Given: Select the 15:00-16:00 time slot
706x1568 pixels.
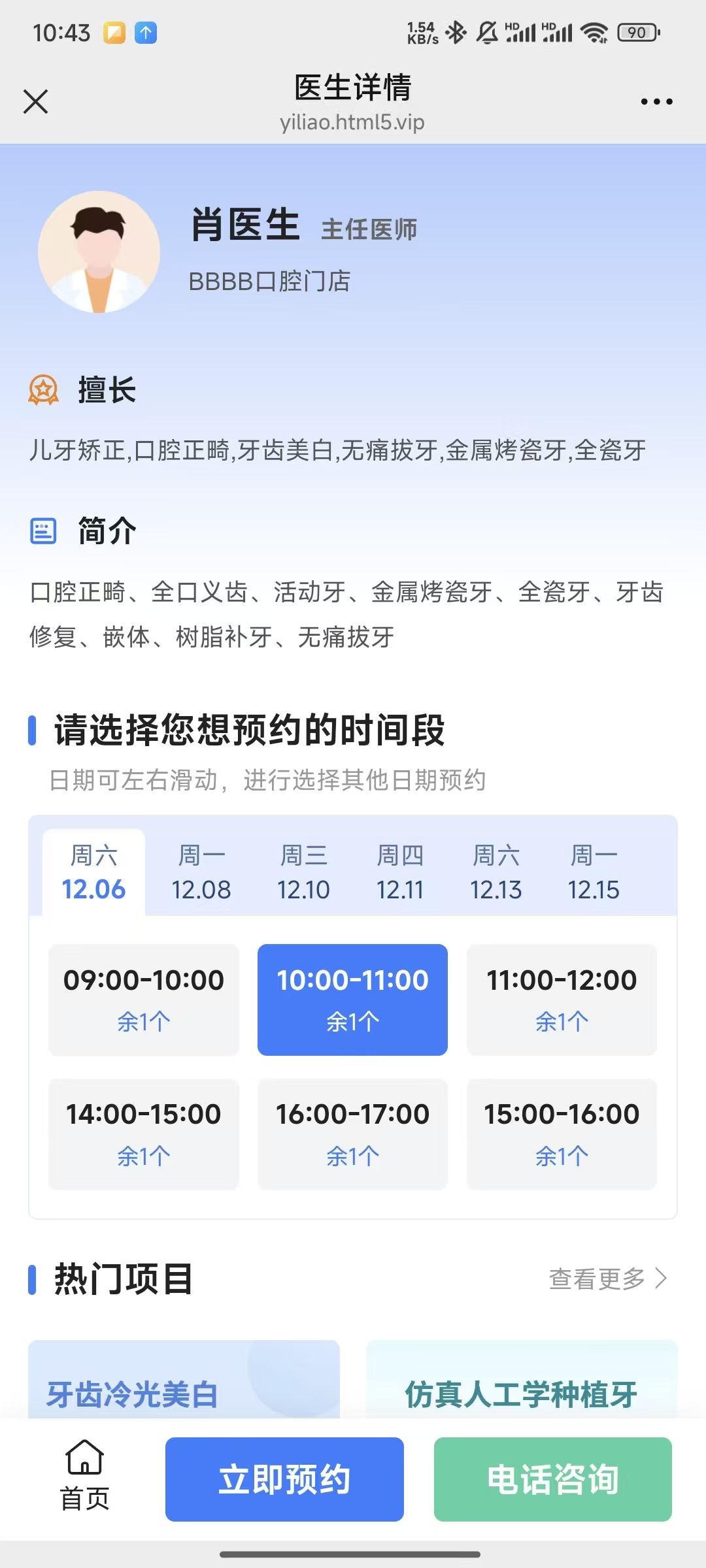Looking at the screenshot, I should tap(562, 1134).
